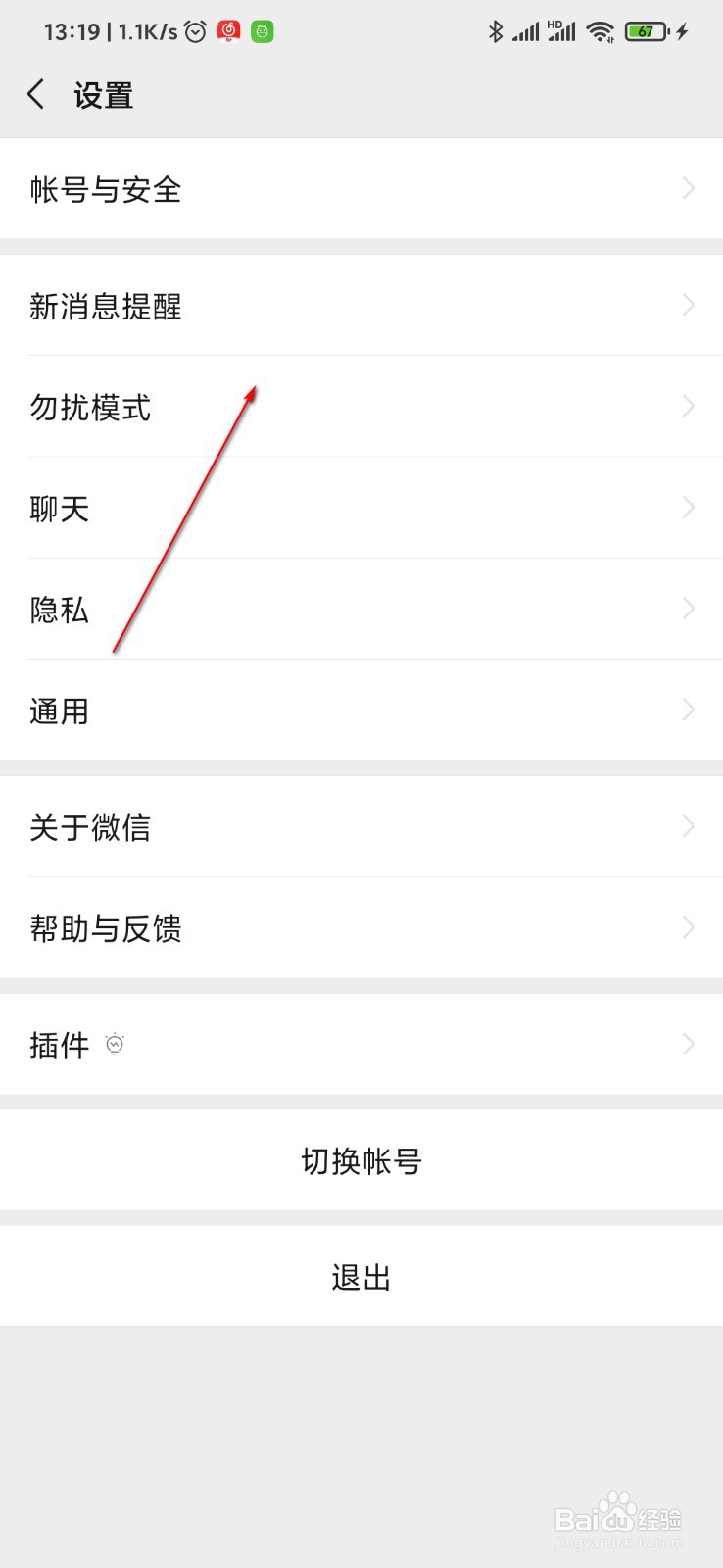The image size is (723, 1568).
Task: Tap the network speed indicator 1.1K/s
Action: (149, 30)
